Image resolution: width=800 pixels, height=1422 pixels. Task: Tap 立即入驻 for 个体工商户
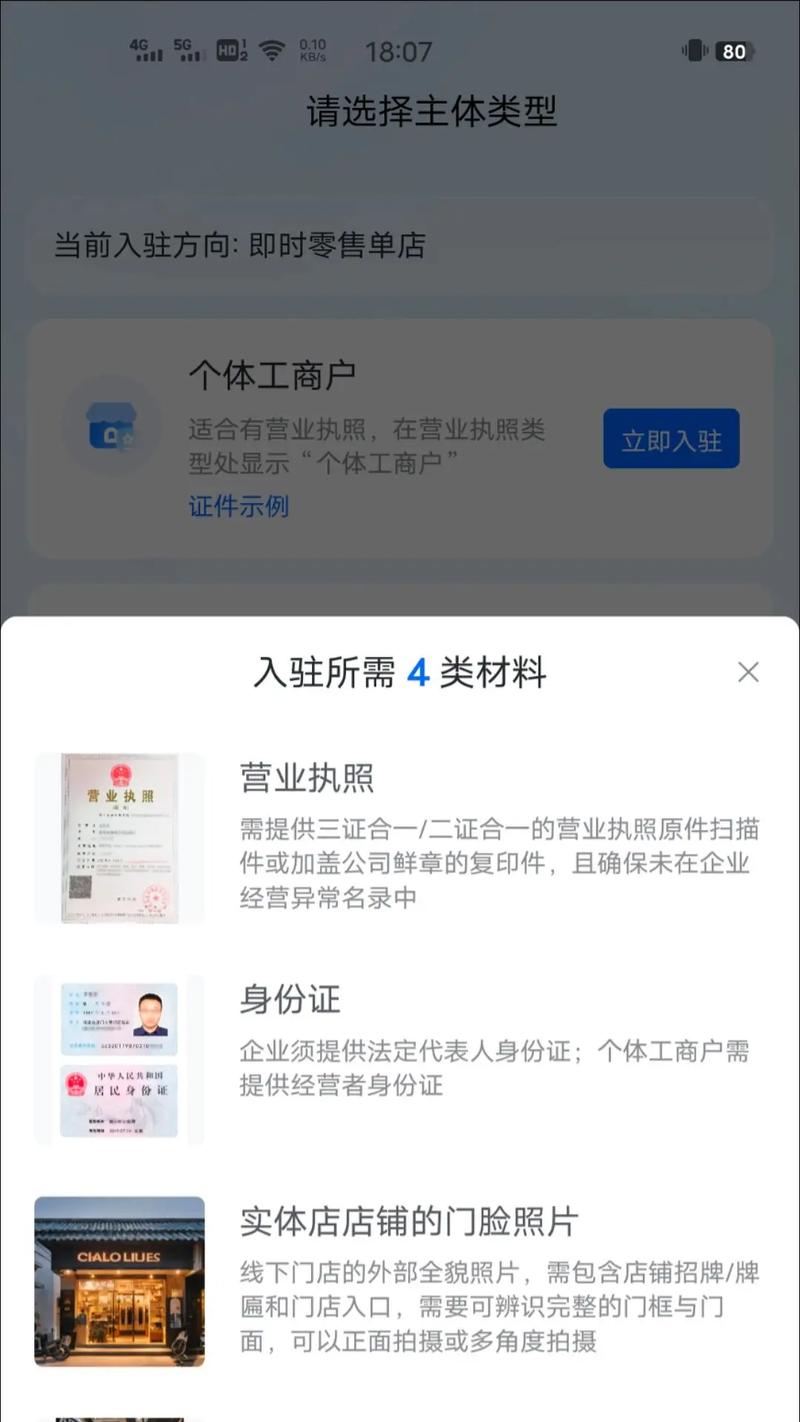(671, 439)
